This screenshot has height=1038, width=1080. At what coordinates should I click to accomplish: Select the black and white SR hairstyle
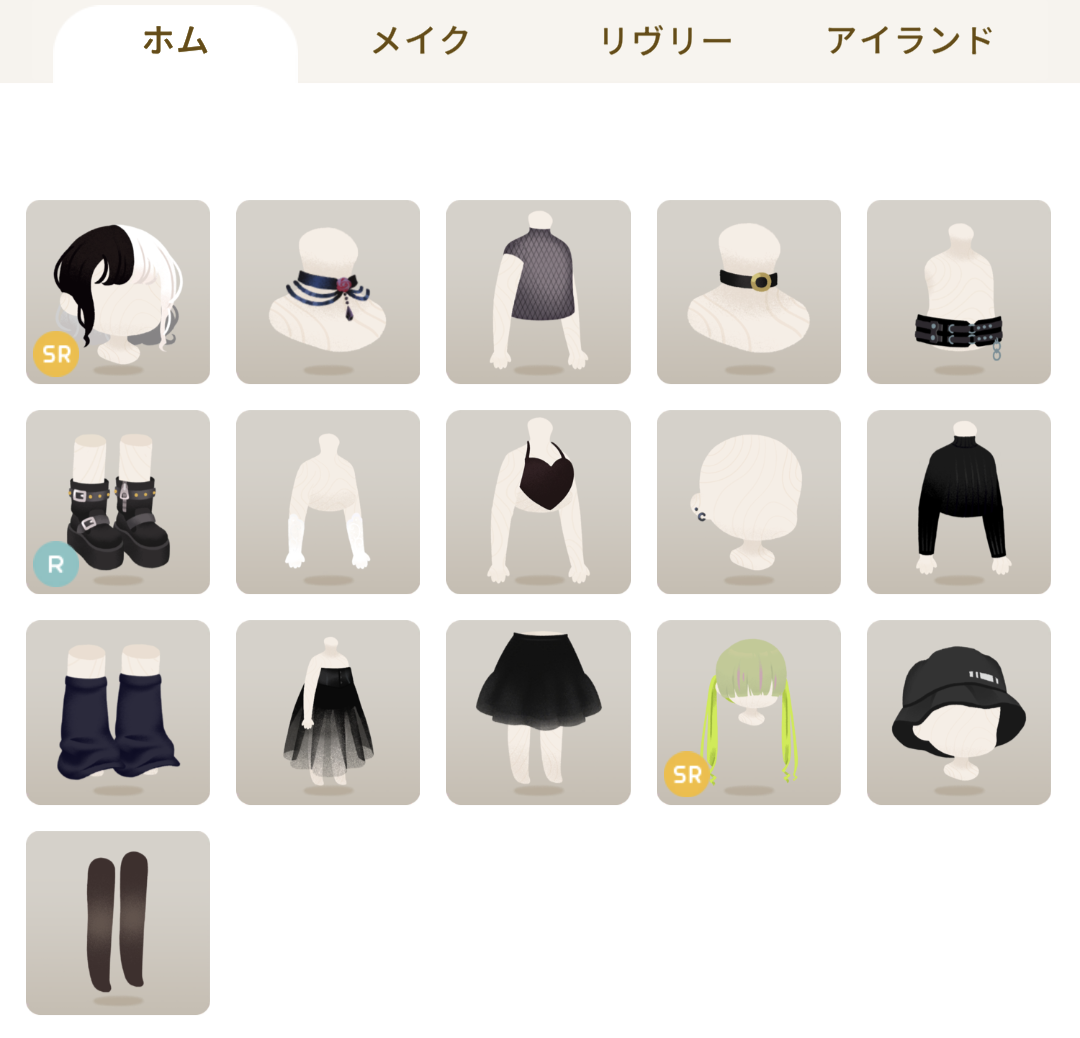118,292
